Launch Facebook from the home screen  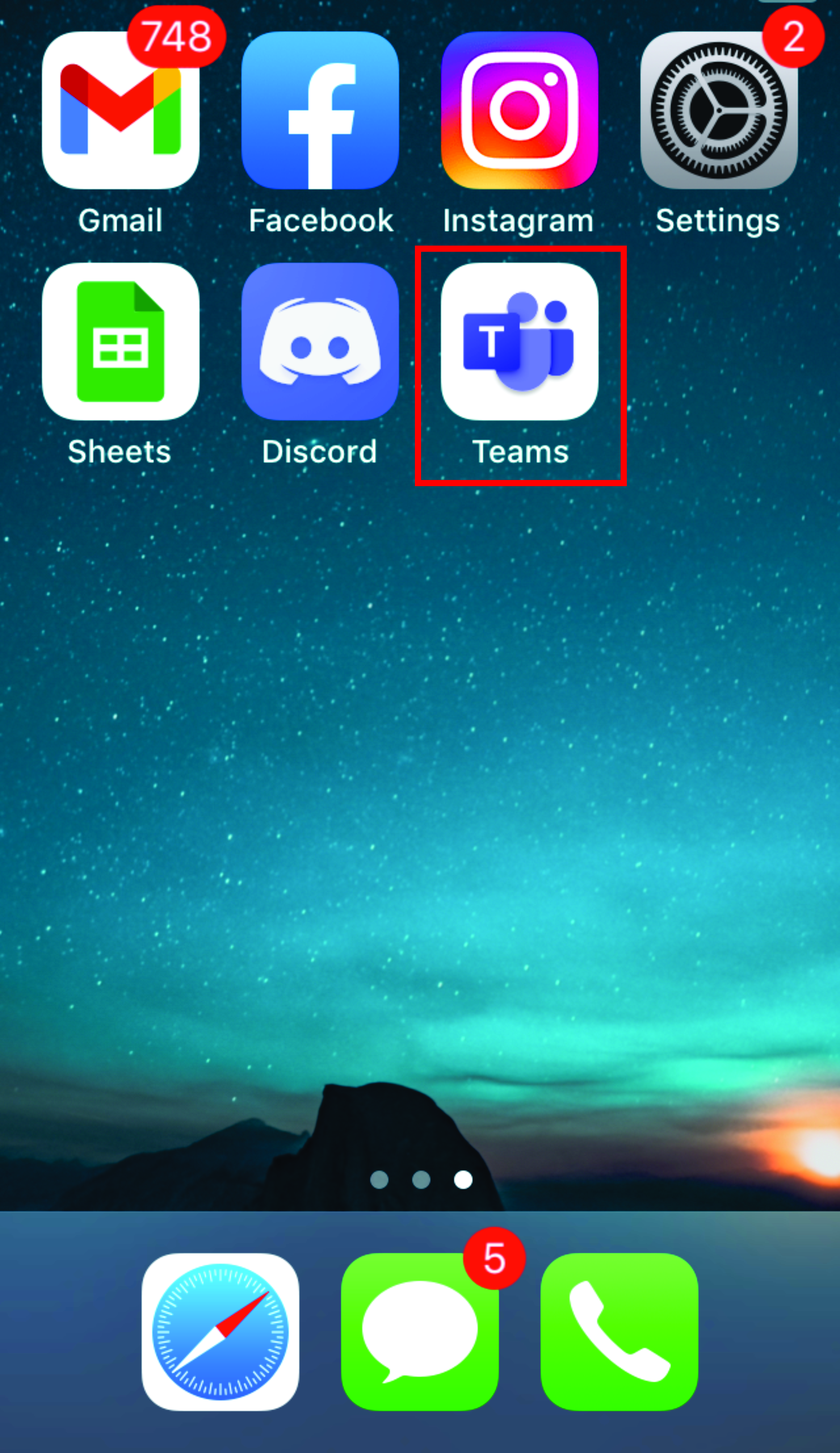tap(320, 111)
